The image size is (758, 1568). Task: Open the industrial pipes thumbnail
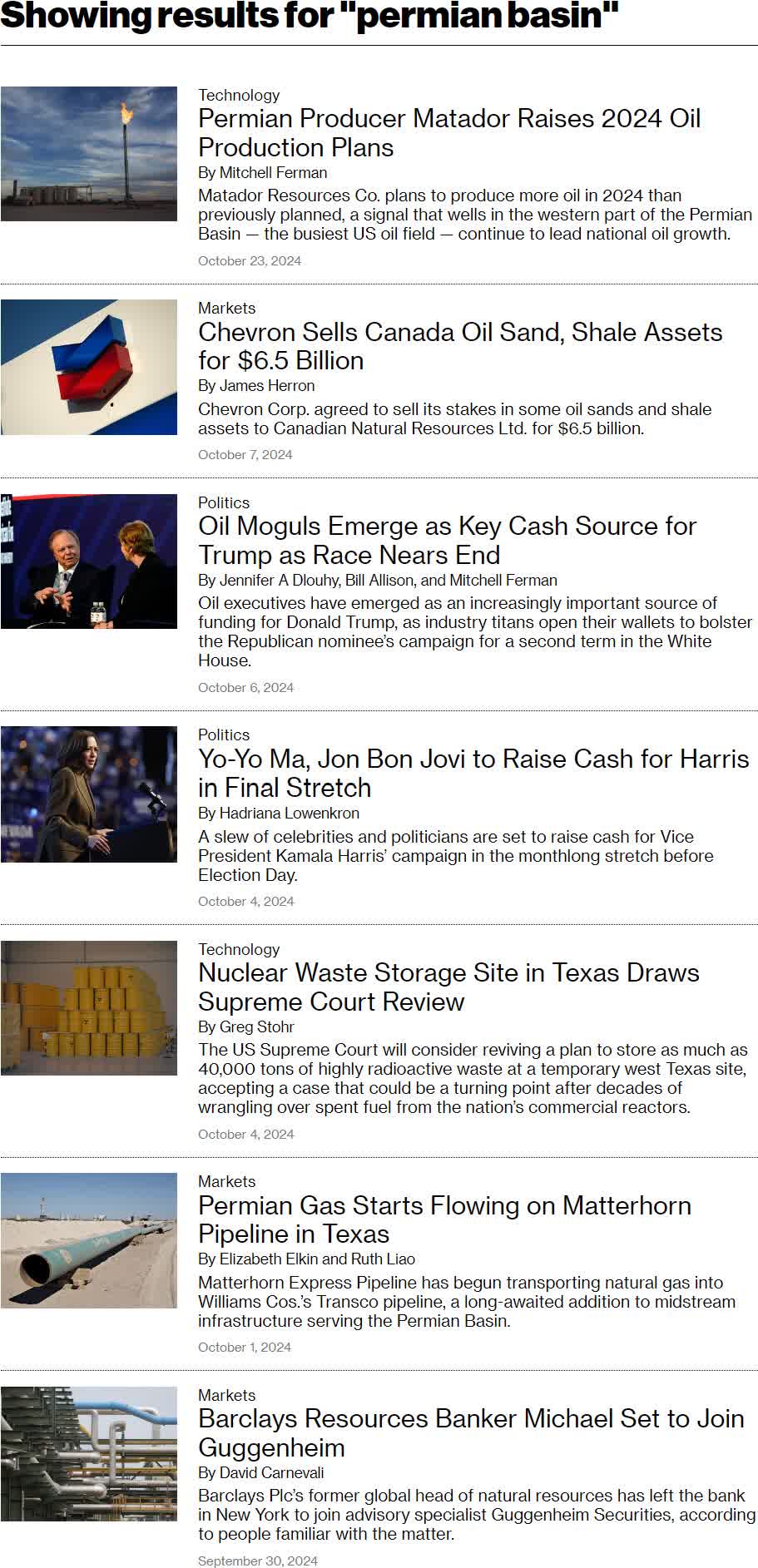(x=89, y=1453)
